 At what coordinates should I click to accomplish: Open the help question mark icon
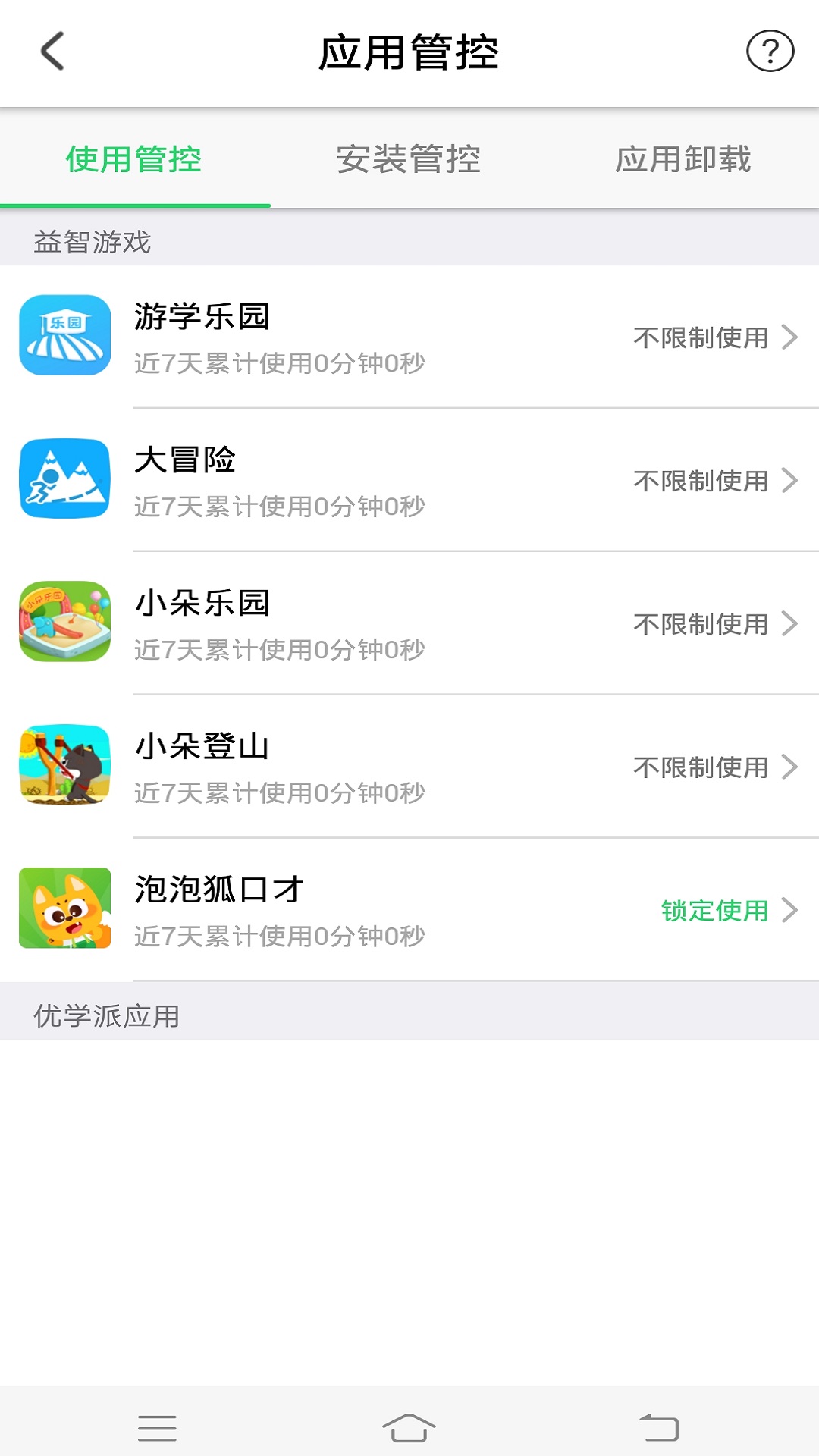(770, 52)
